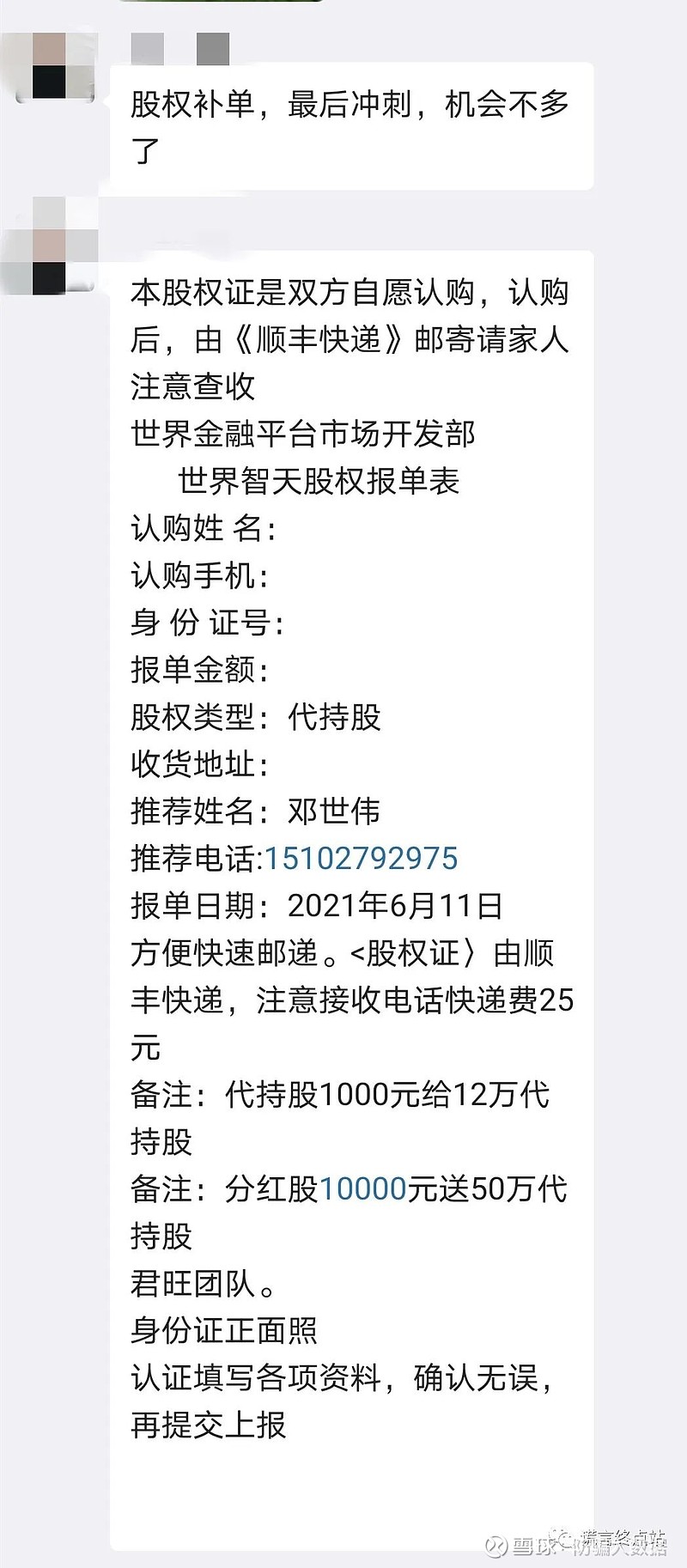687x1568 pixels.
Task: Tap the phone number 15102792975 link
Action: pyautogui.click(x=361, y=858)
